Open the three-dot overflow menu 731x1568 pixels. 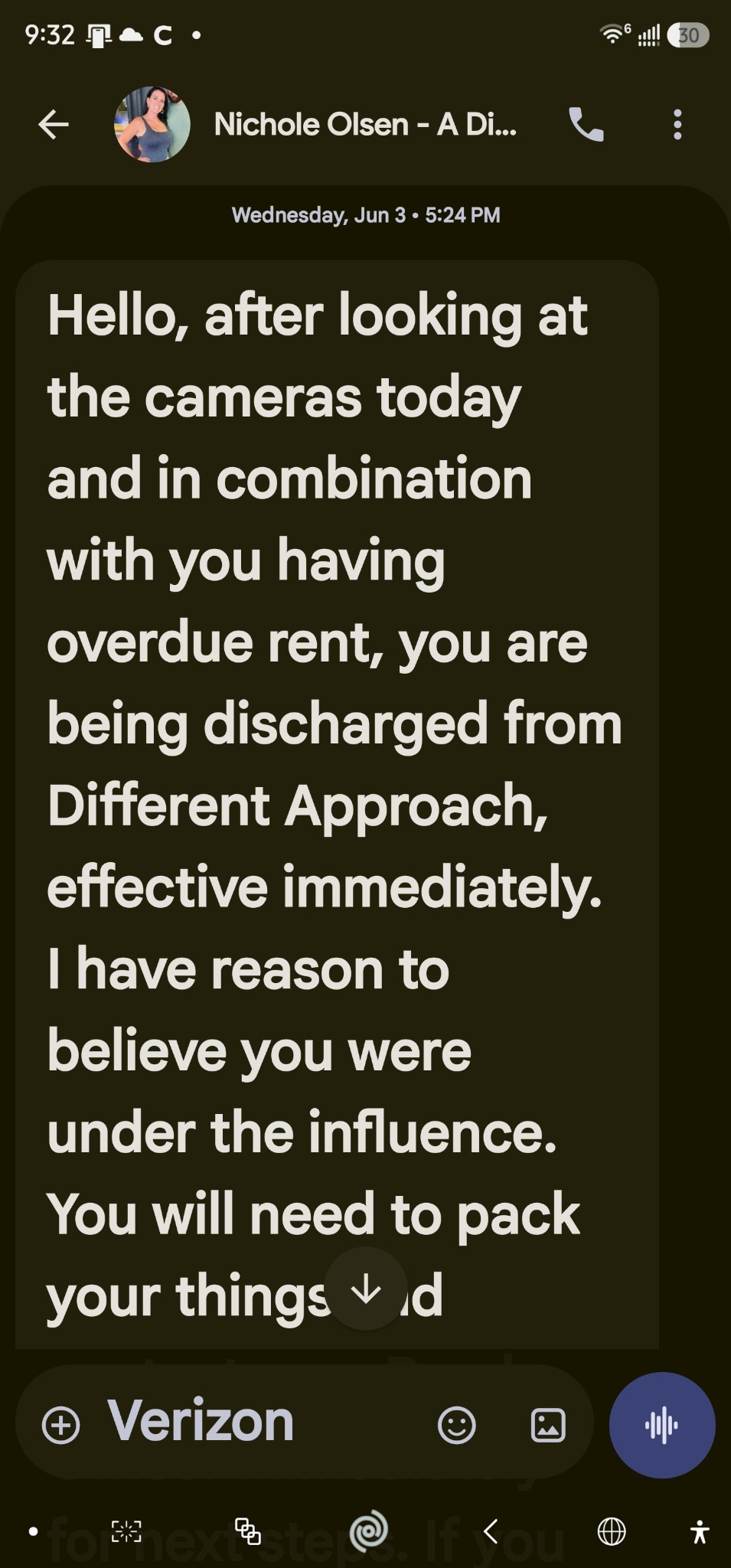click(677, 124)
